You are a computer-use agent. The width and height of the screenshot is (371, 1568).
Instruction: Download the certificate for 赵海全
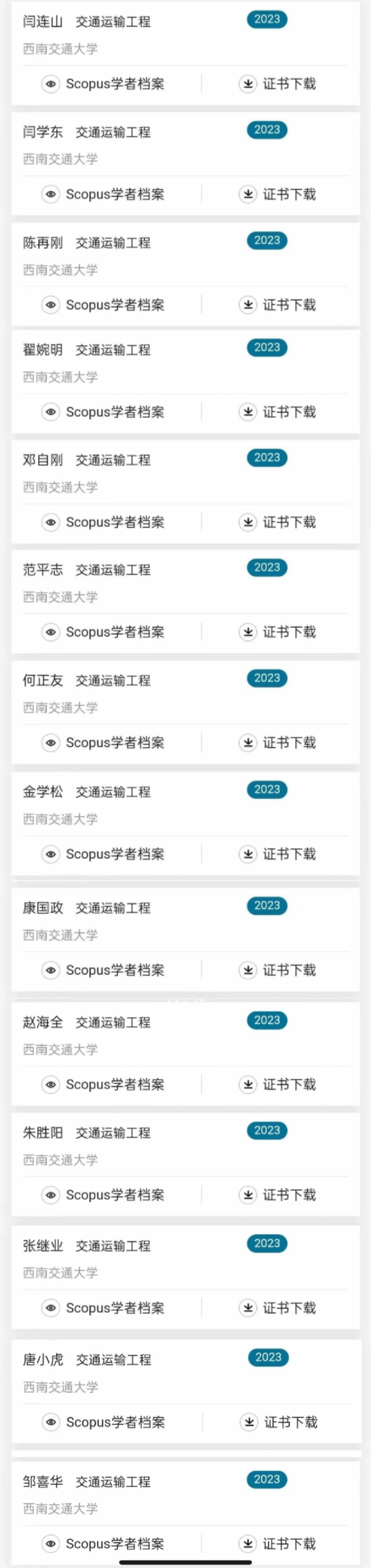click(277, 1084)
